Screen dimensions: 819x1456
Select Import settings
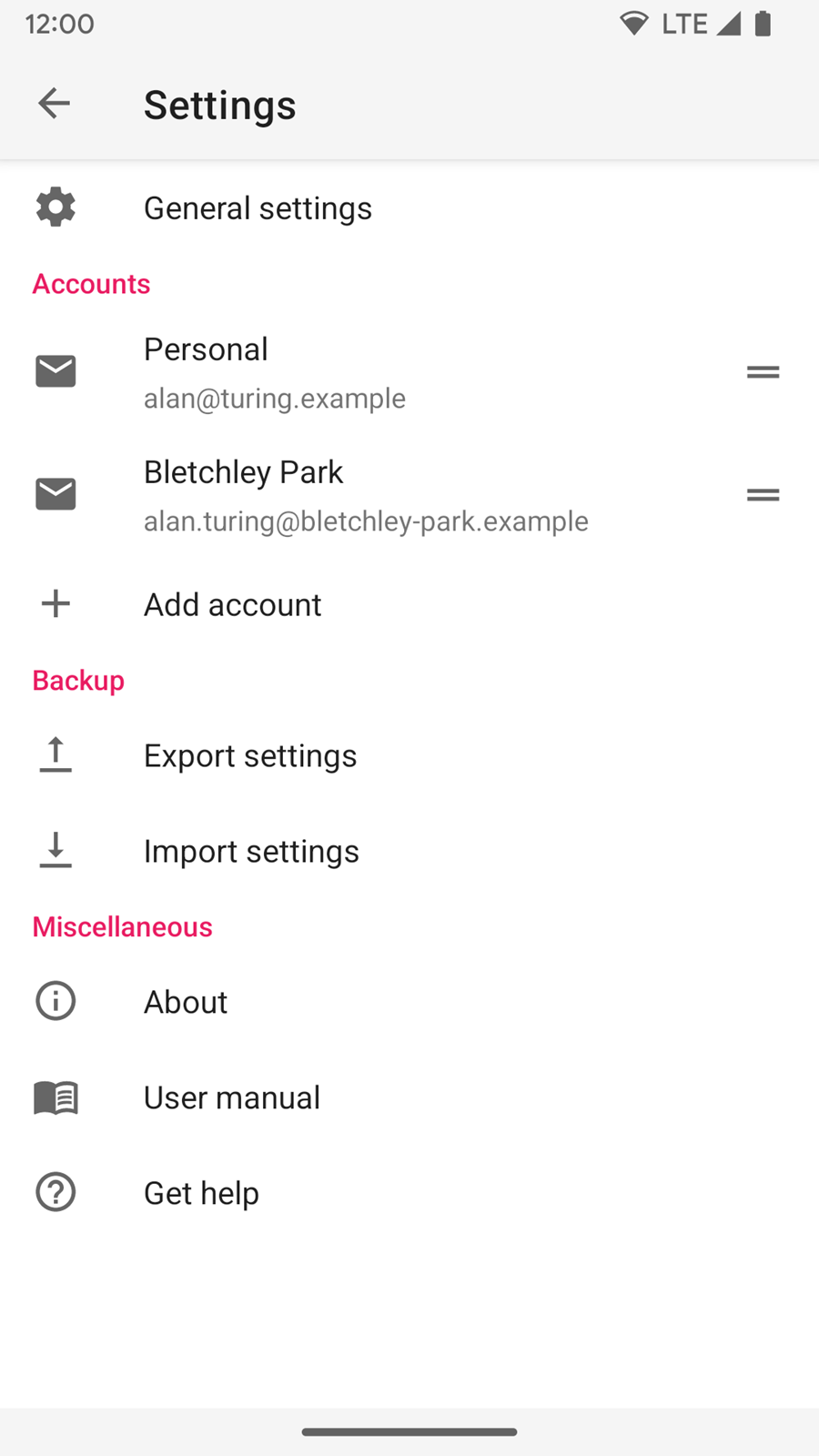click(x=409, y=851)
